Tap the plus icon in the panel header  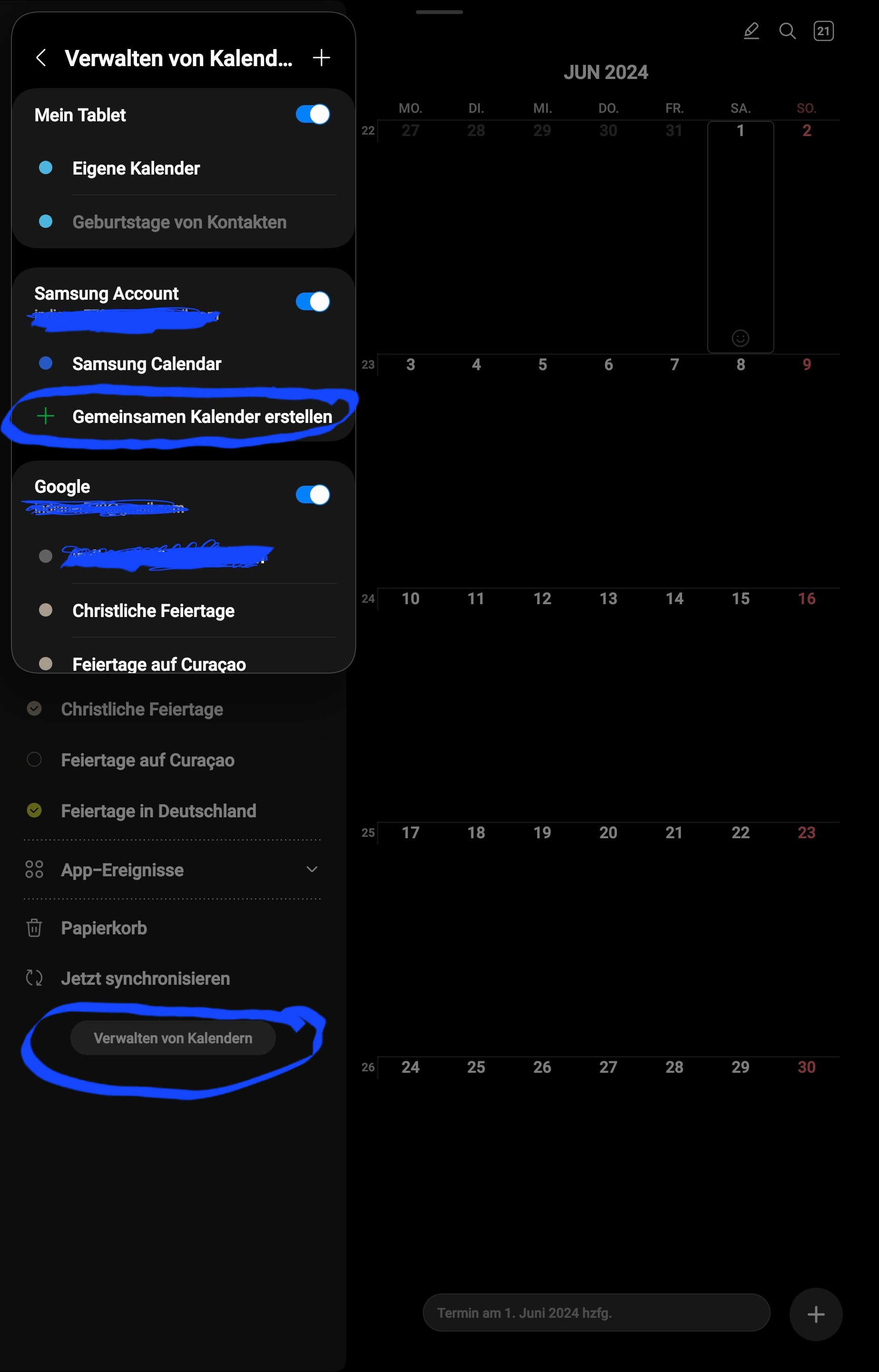pyautogui.click(x=322, y=58)
